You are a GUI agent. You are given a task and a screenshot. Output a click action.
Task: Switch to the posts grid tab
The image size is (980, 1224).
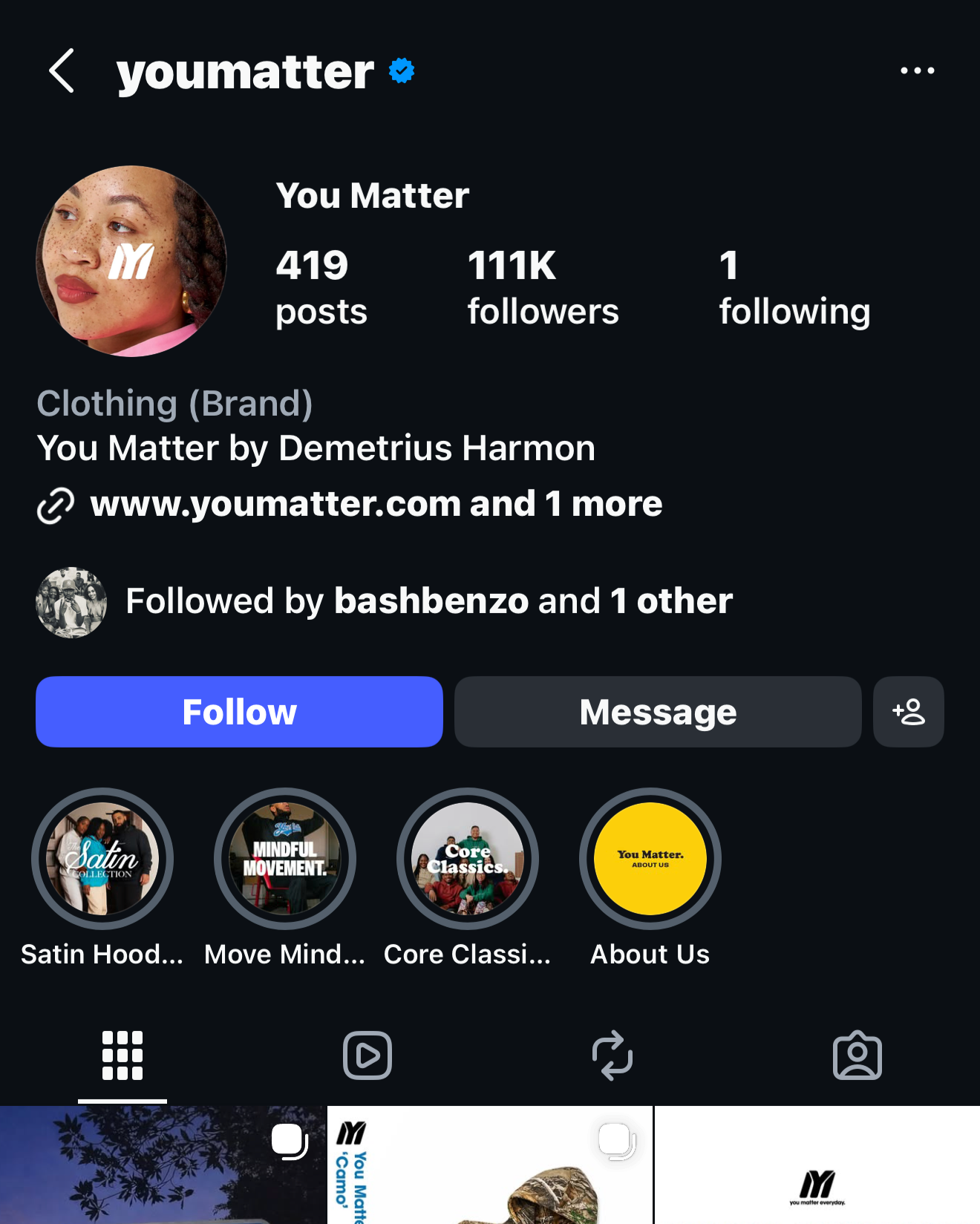click(122, 1055)
